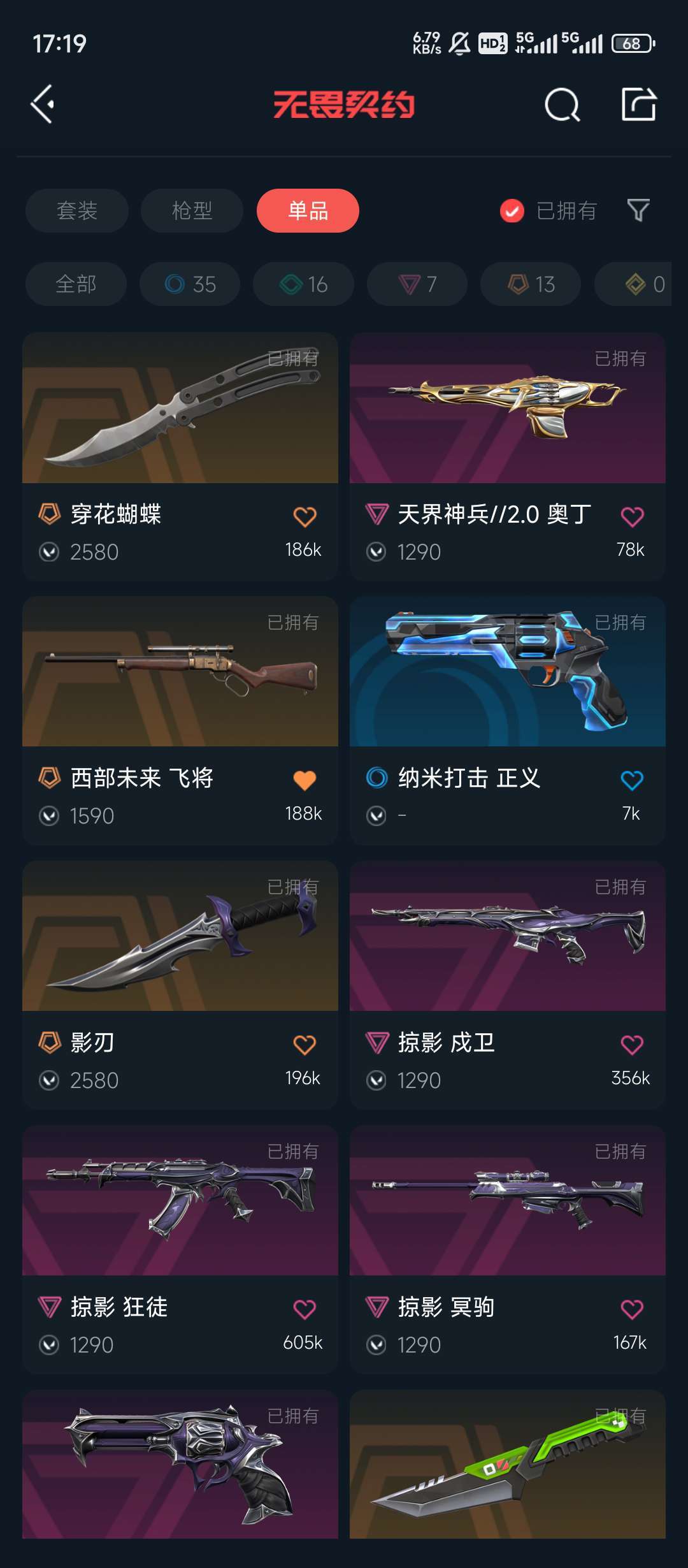Open the 掠影 戍卫 card
The width and height of the screenshot is (688, 1568).
coord(508,985)
